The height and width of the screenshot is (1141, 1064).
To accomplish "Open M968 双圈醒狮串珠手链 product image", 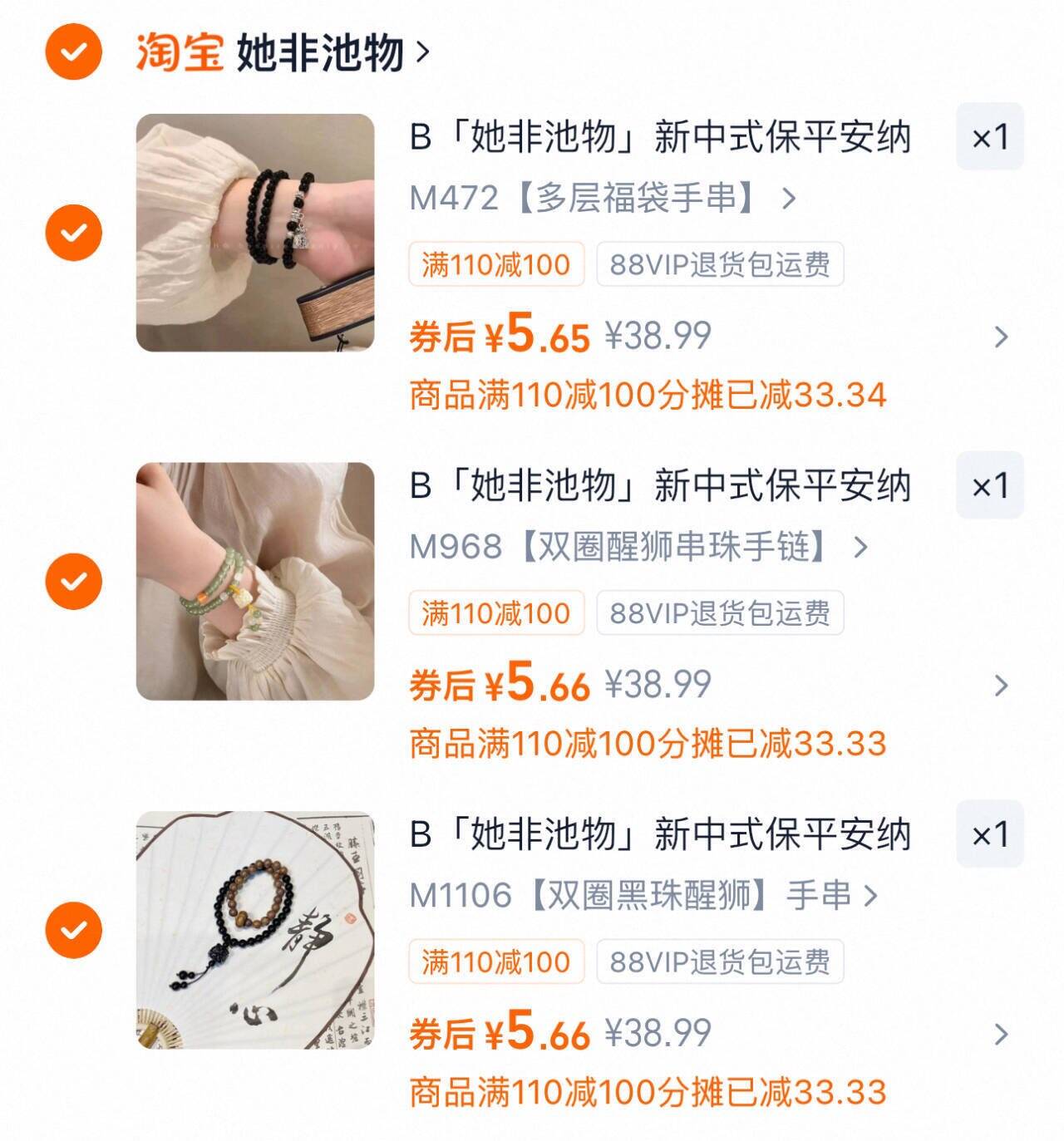I will coord(255,581).
